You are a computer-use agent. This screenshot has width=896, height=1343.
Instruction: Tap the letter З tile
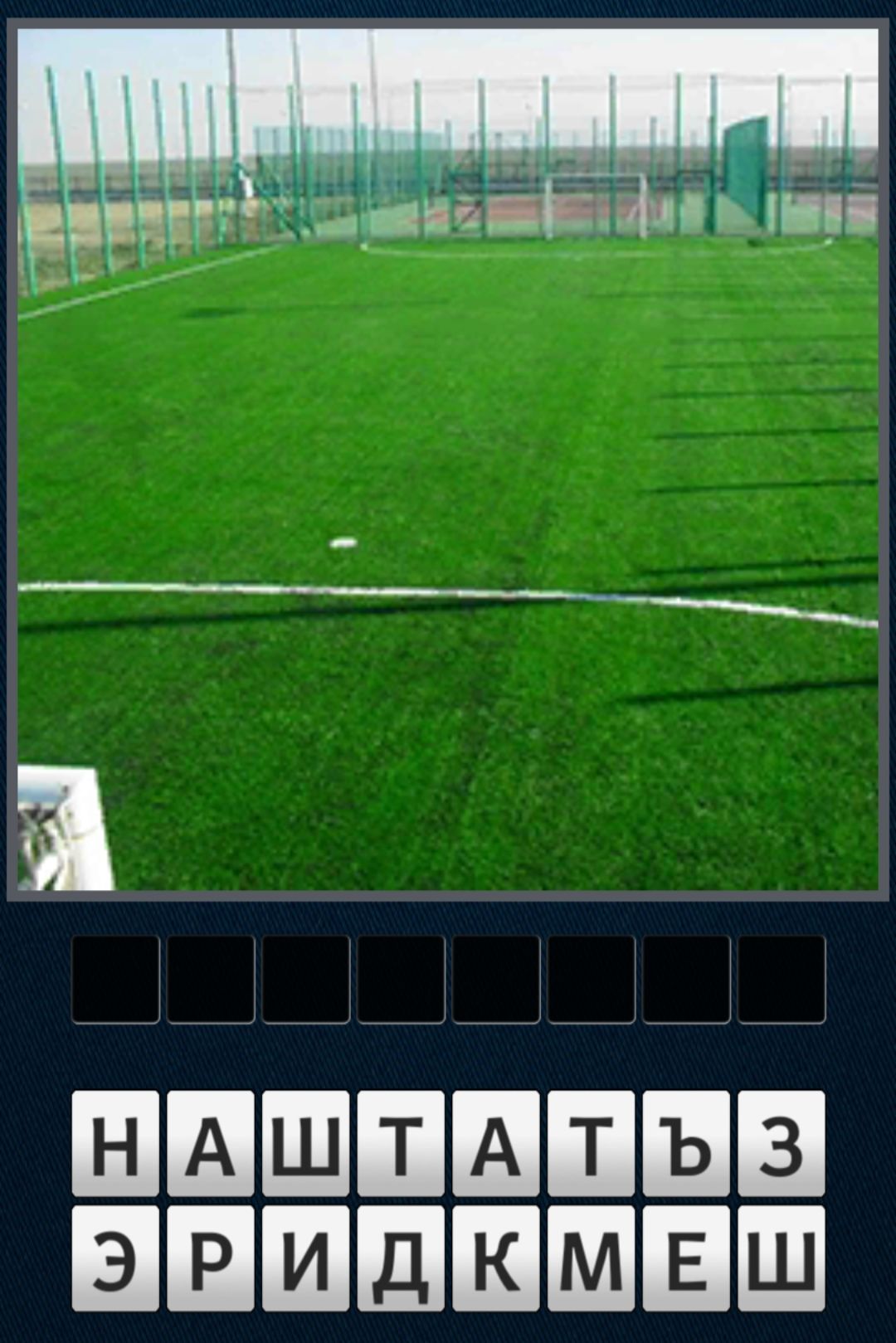[782, 1144]
